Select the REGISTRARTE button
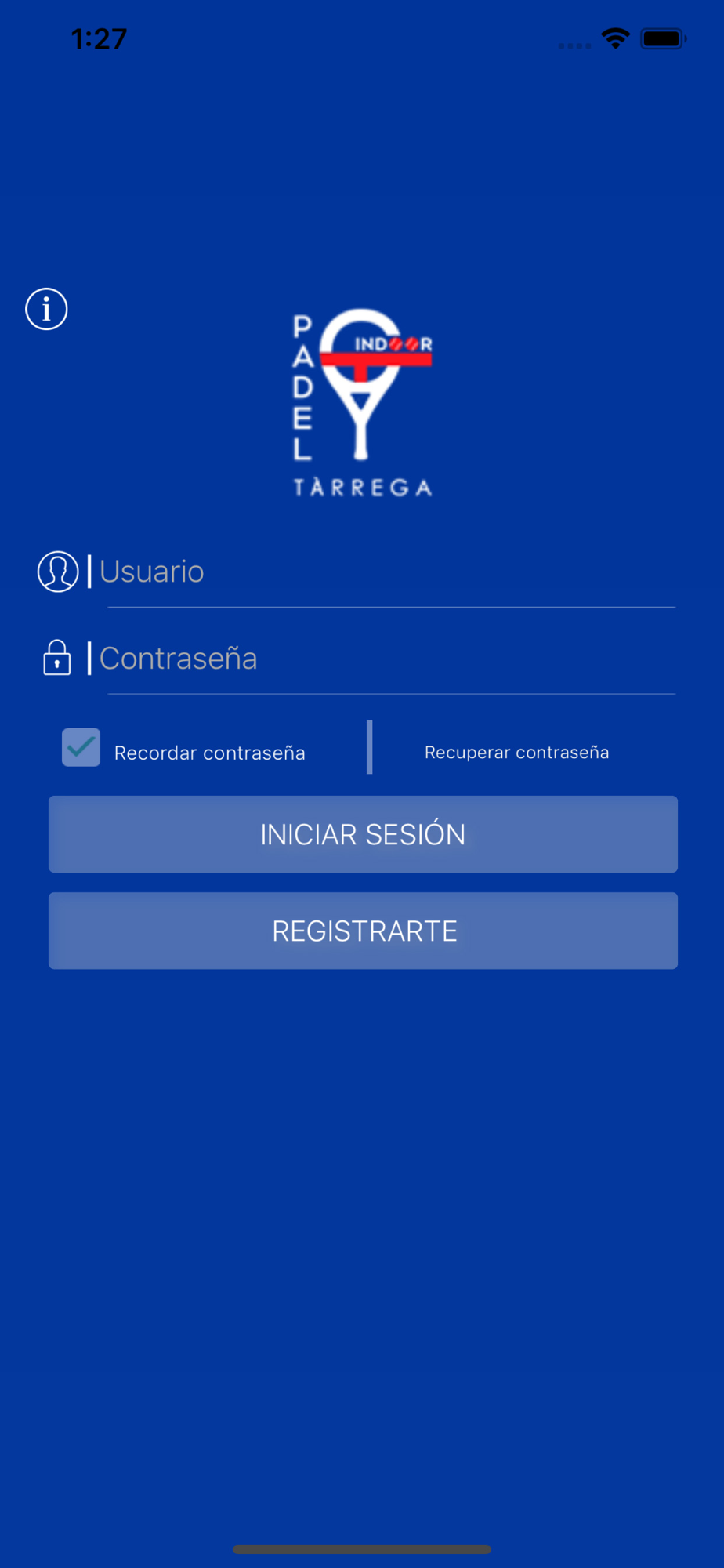Image resolution: width=724 pixels, height=1568 pixels. [x=363, y=931]
